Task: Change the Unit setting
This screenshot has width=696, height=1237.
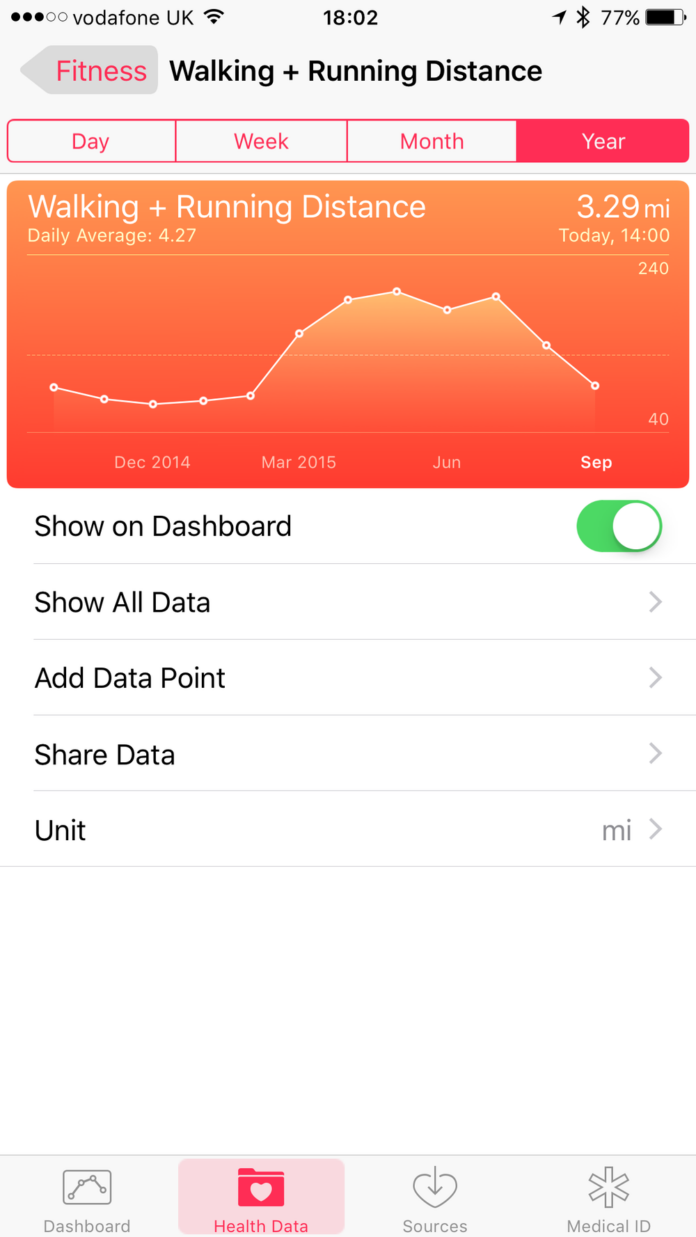Action: [x=348, y=830]
